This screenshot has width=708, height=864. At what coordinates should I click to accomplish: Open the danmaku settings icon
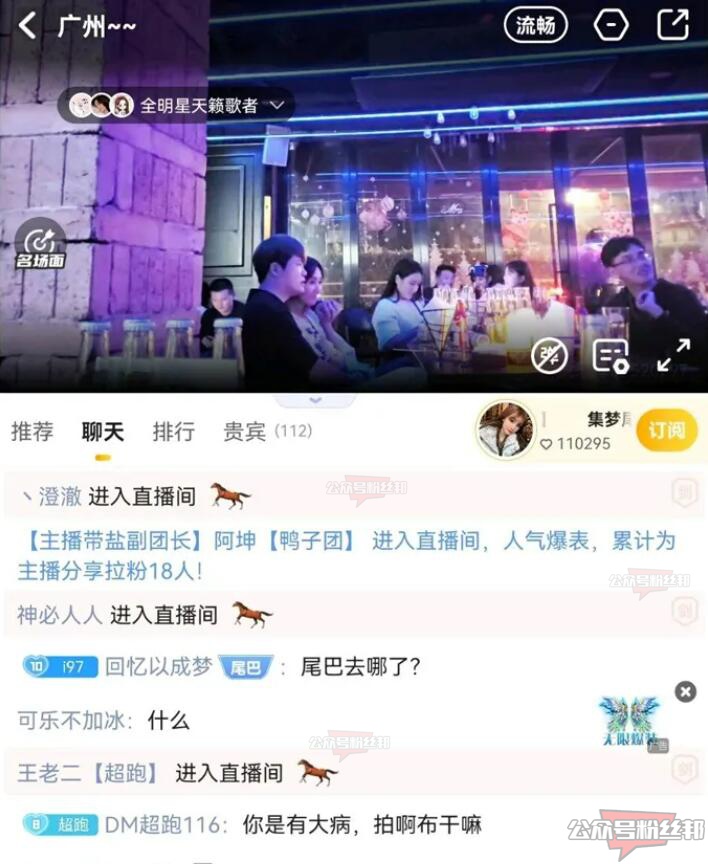point(610,355)
